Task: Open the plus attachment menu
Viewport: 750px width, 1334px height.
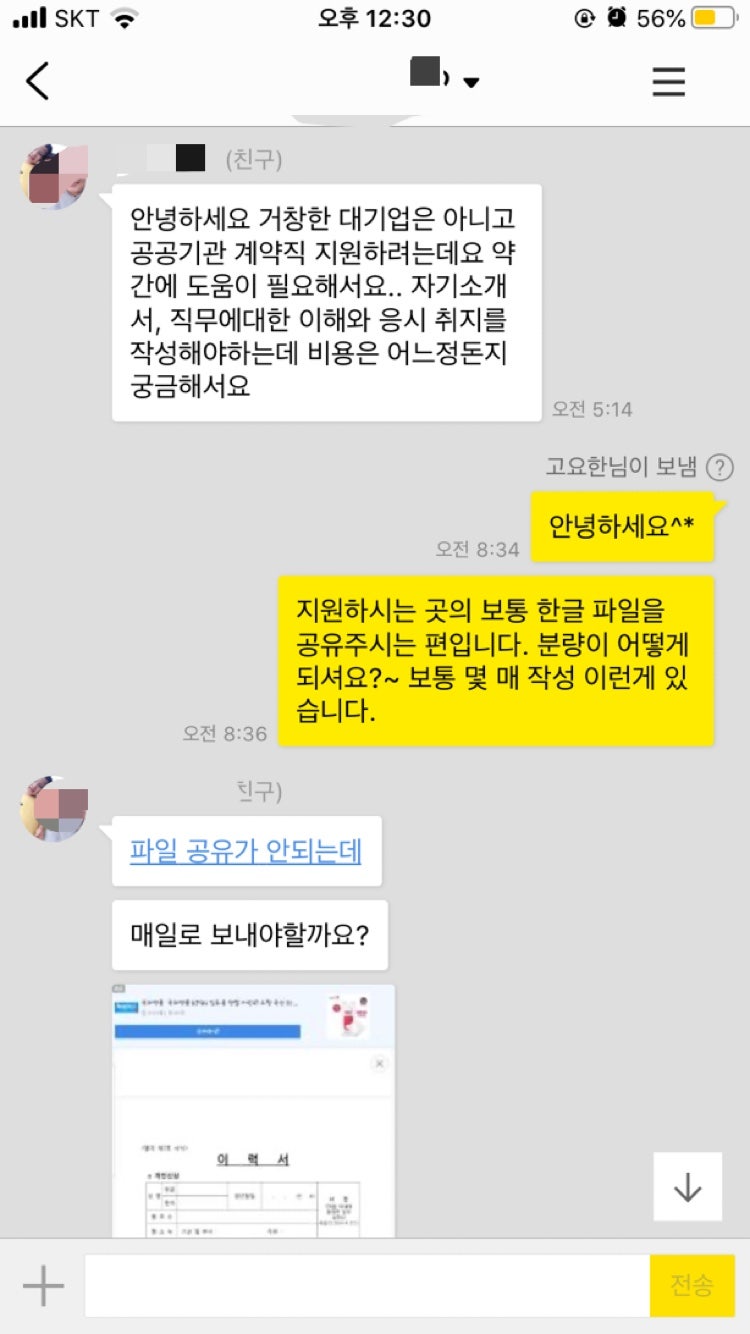Action: [43, 1286]
